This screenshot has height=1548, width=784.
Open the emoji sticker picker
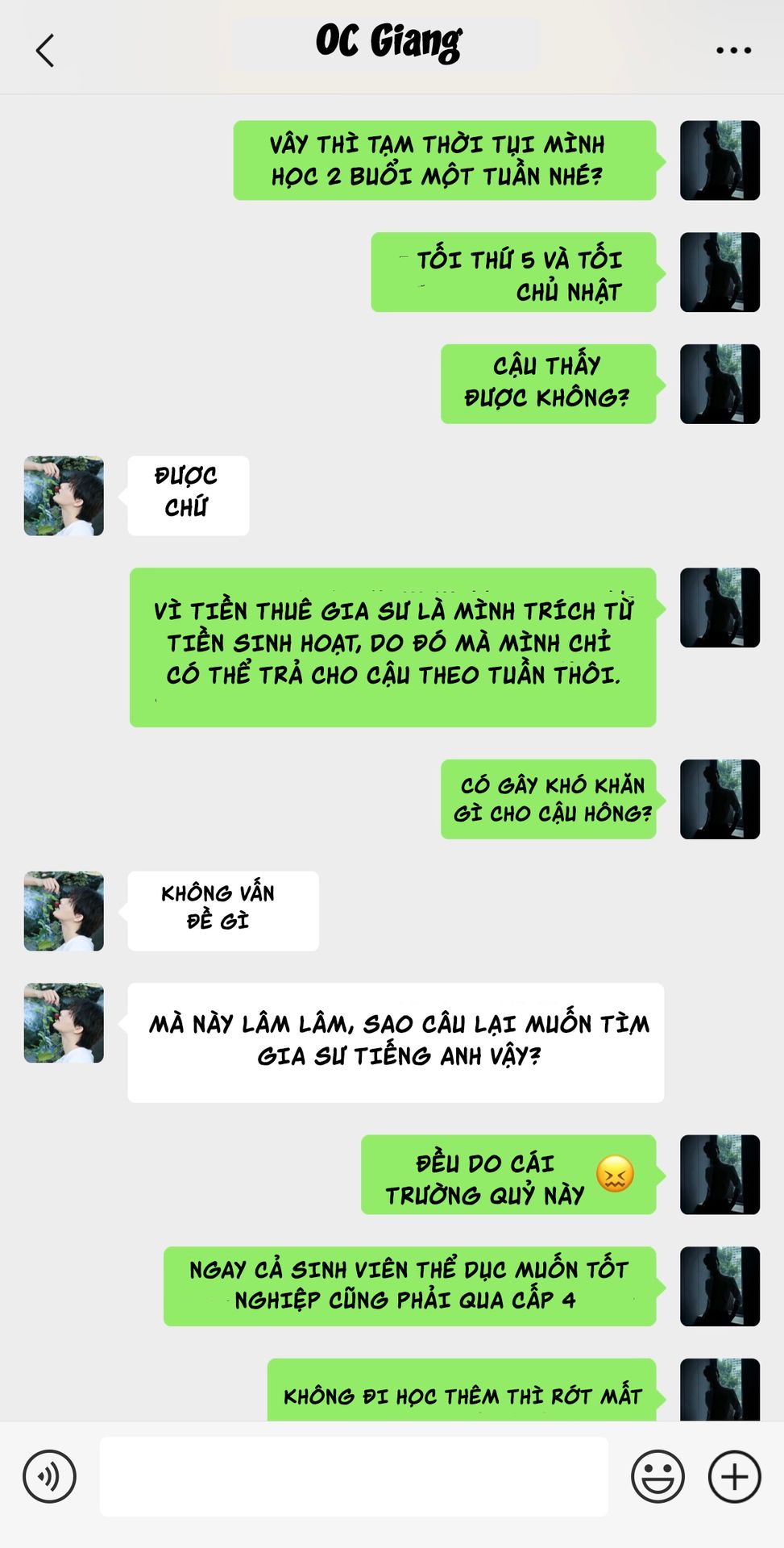coord(657,1476)
